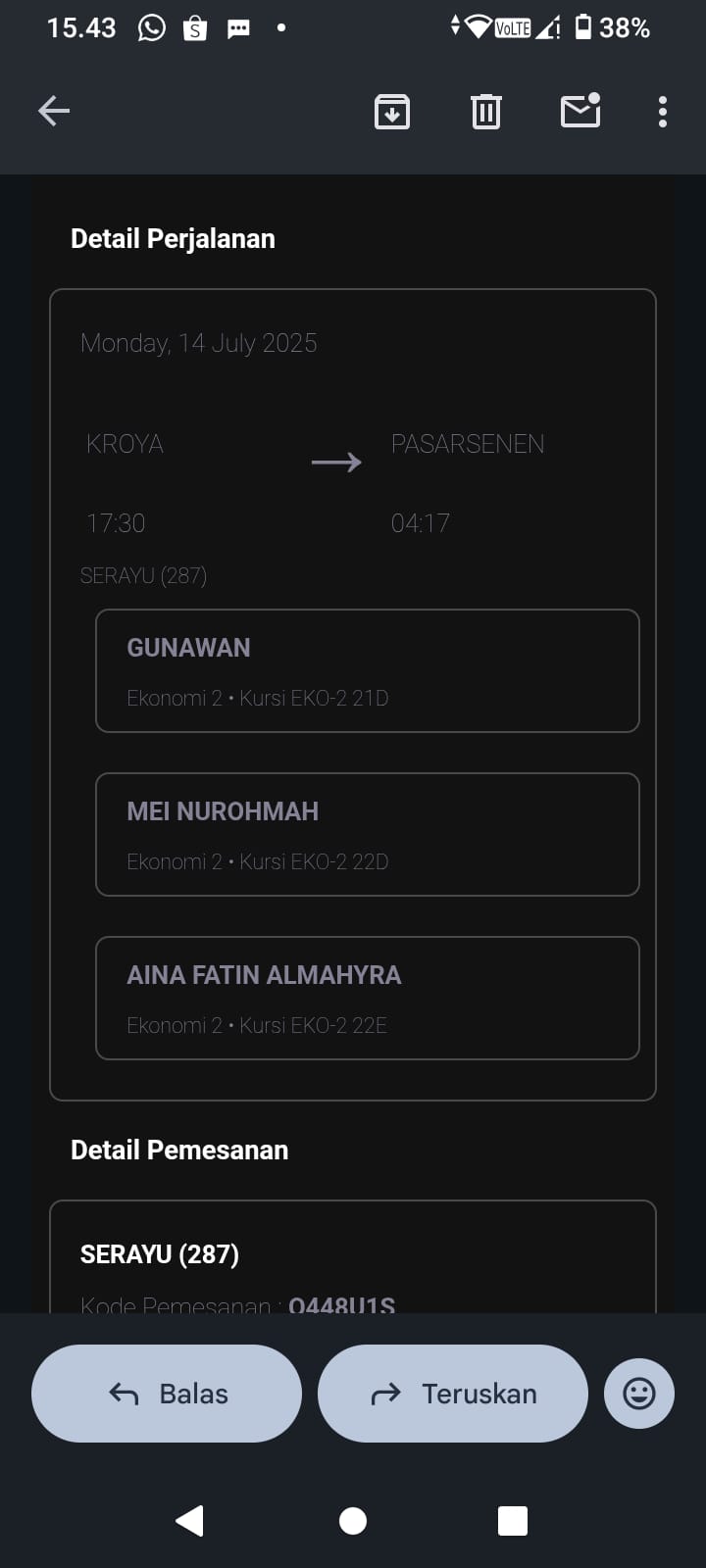Go to the home screen
This screenshot has height=1568, width=706.
(x=353, y=1520)
